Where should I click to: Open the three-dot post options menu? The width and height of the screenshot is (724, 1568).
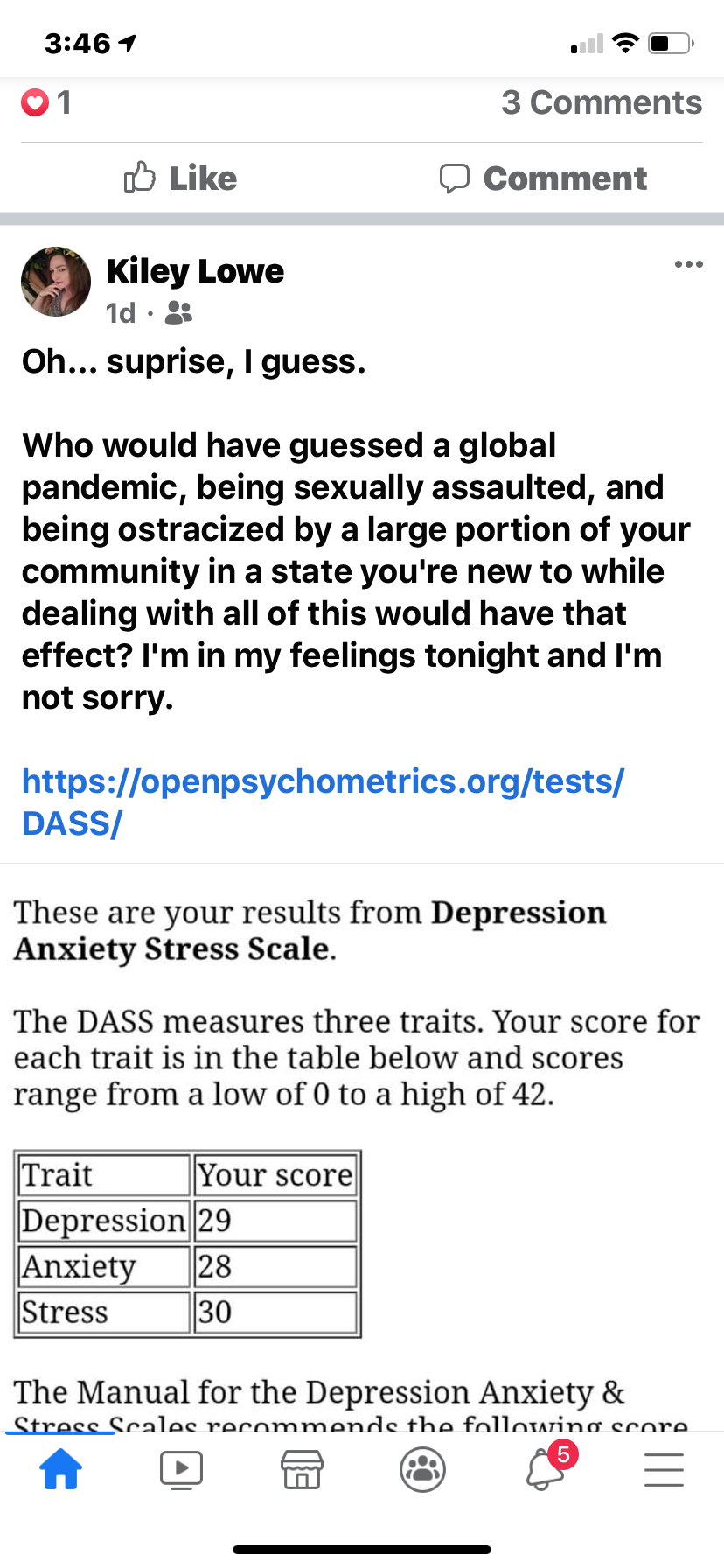(x=688, y=264)
